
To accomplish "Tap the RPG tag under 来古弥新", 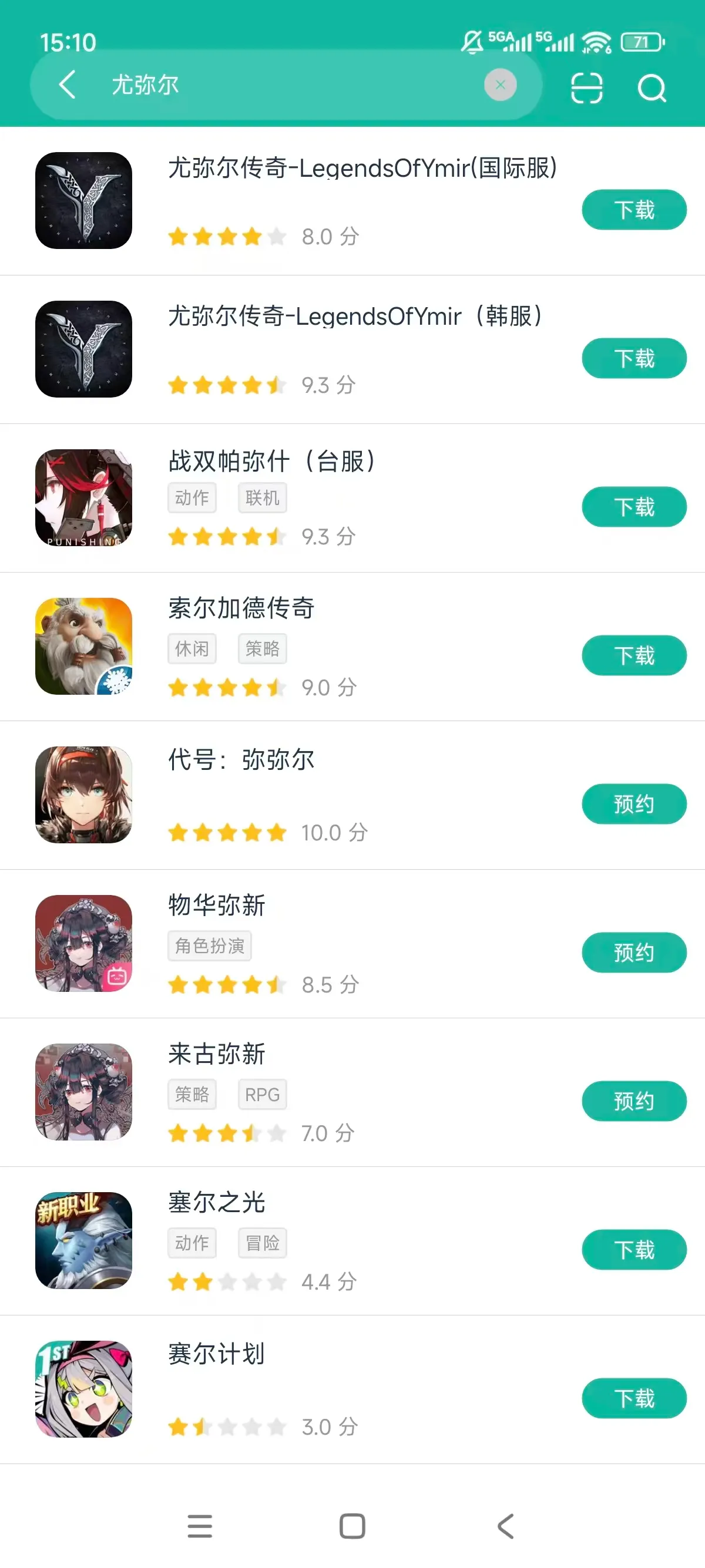I will point(263,1094).
